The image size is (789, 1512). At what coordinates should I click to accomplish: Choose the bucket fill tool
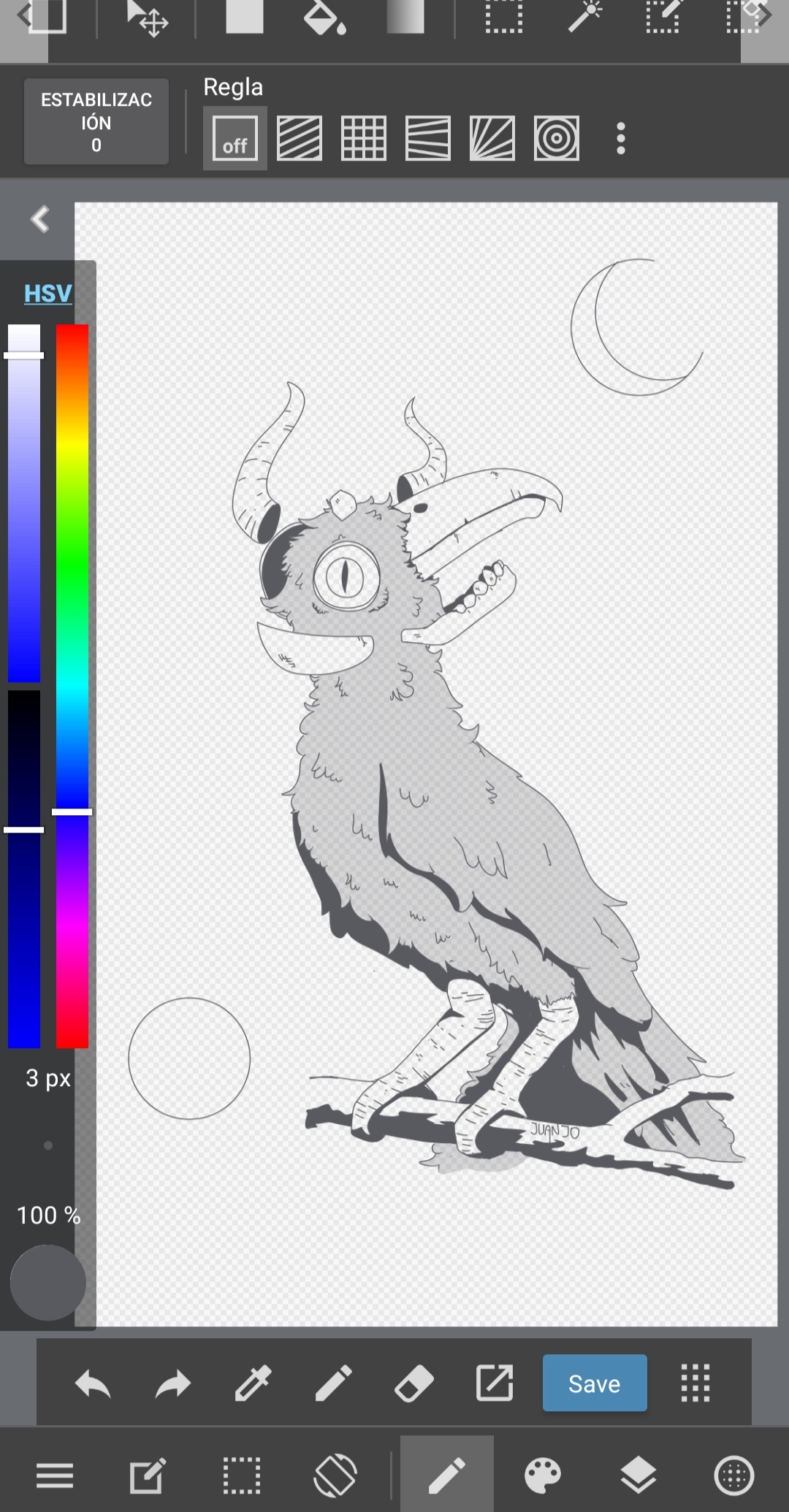click(x=324, y=18)
